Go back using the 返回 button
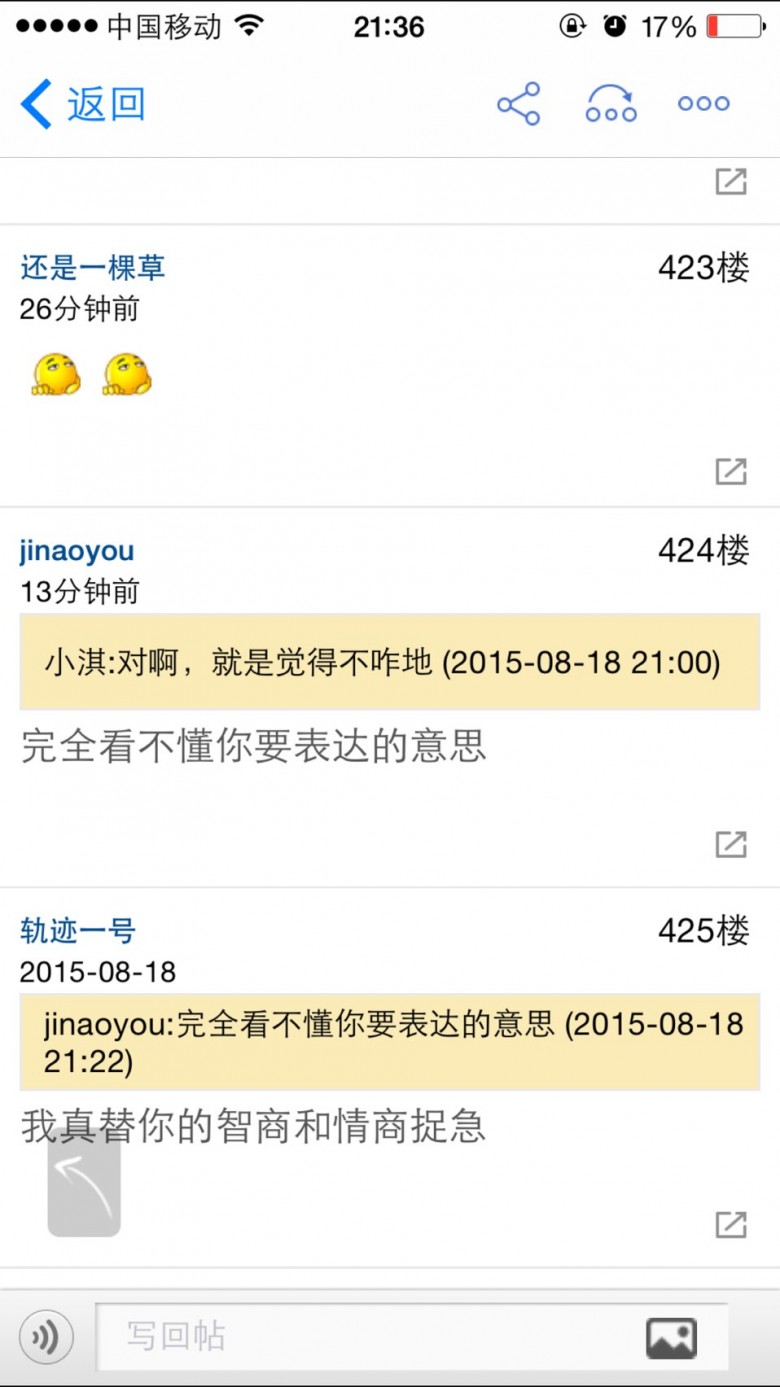 (x=83, y=104)
